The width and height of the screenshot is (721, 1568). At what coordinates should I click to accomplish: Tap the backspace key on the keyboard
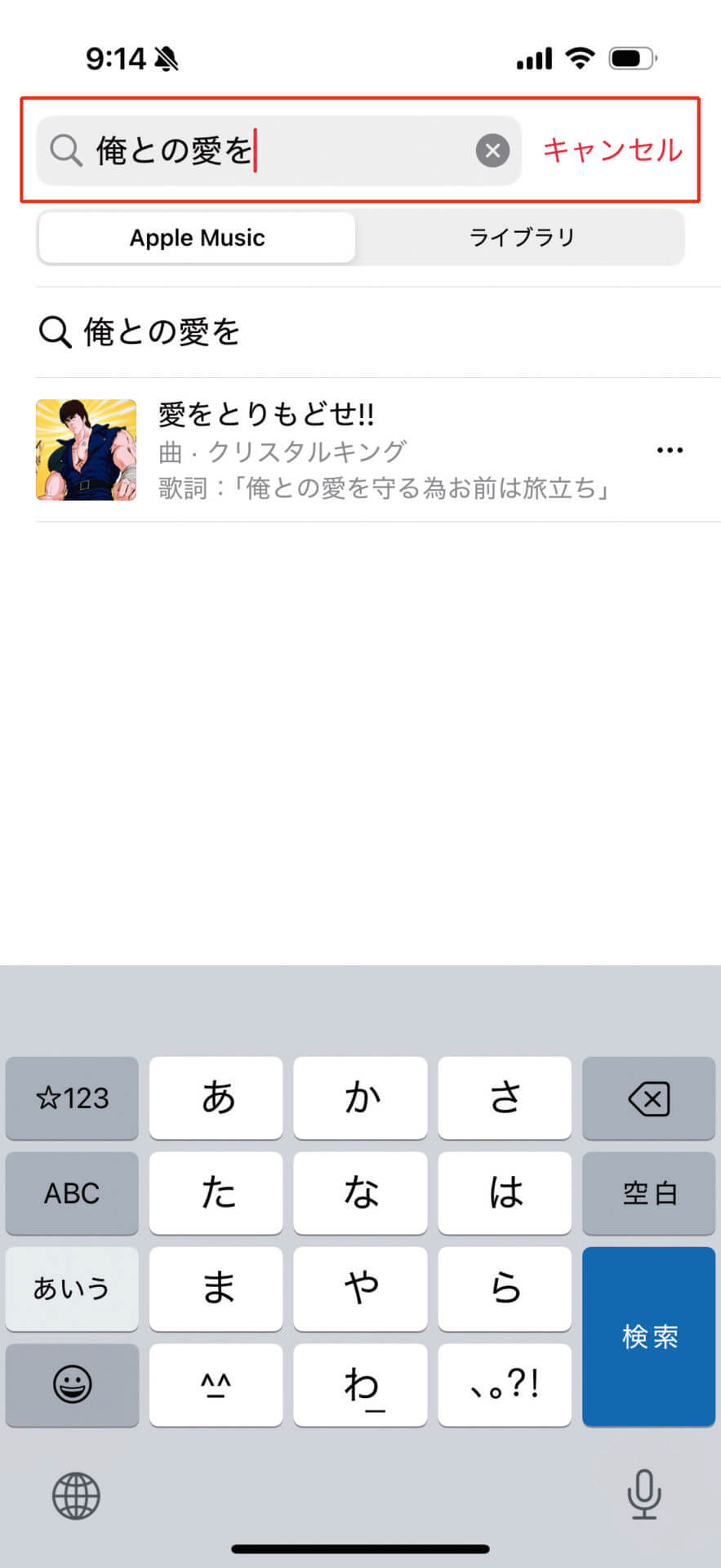(x=648, y=1098)
